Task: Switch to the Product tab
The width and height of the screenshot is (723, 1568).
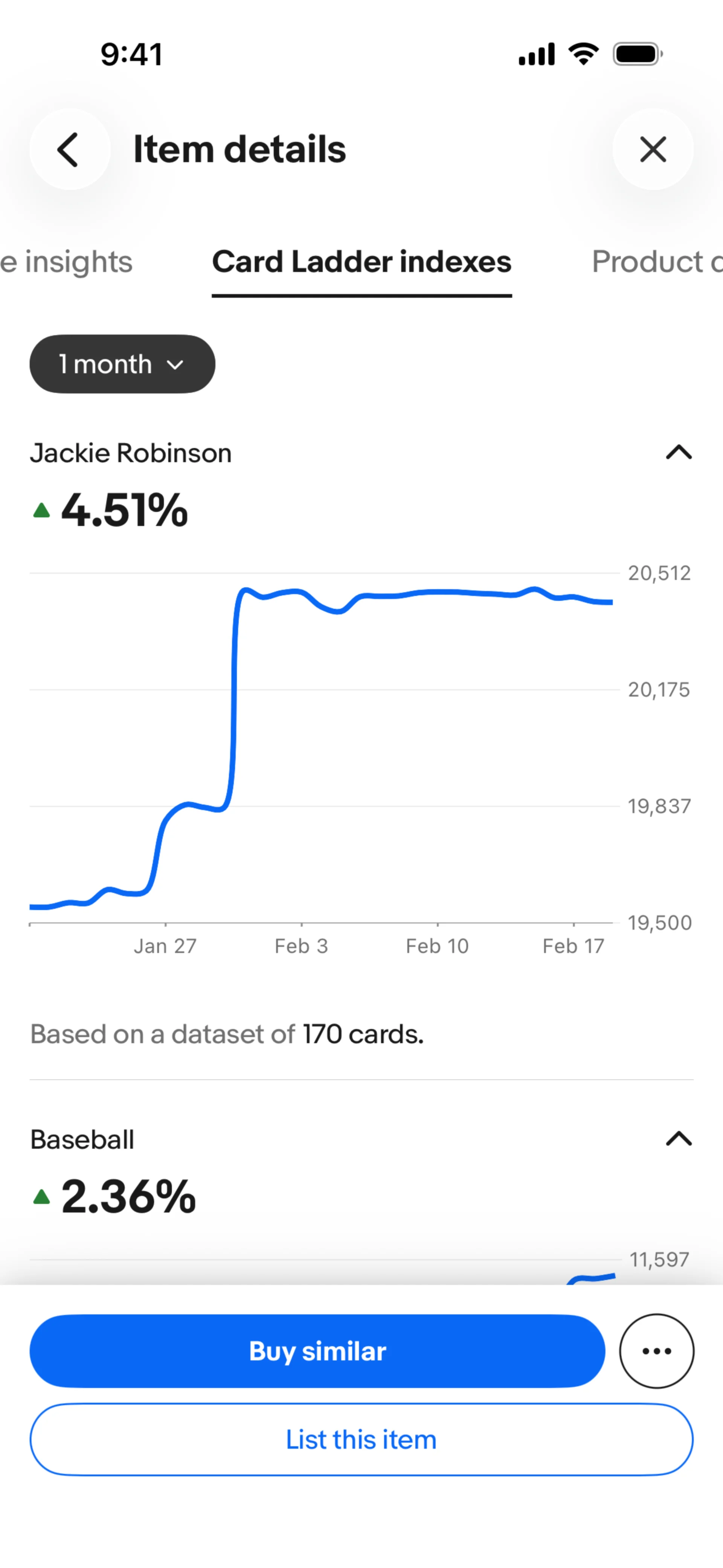Action: pos(656,262)
